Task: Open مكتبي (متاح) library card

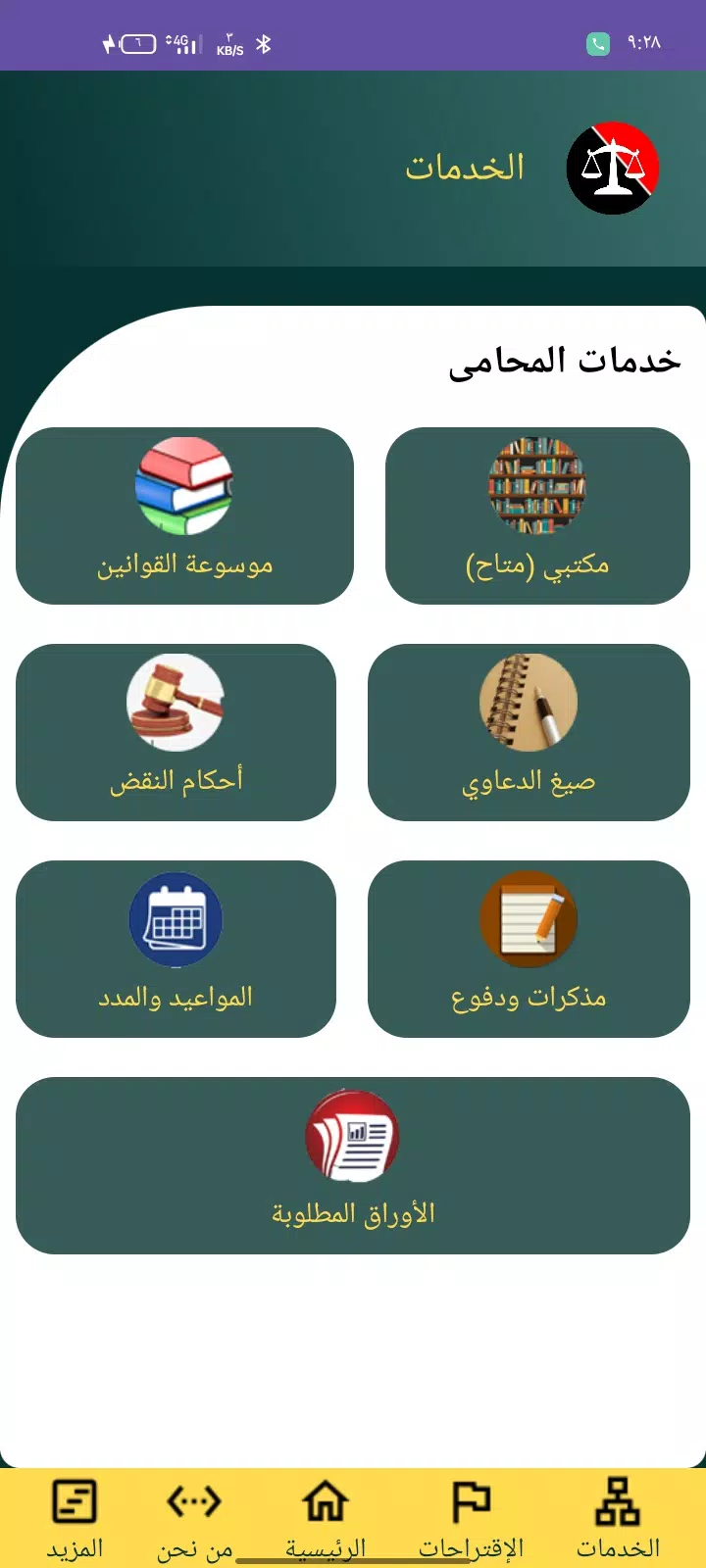Action: [x=537, y=515]
